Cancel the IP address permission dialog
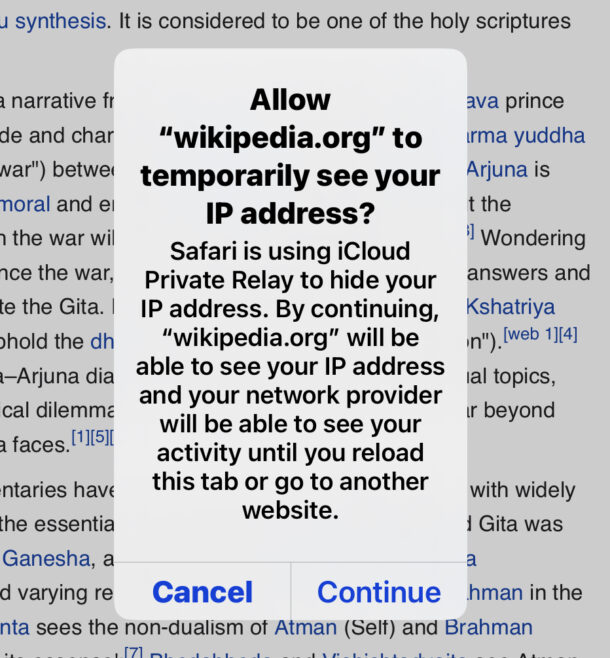 pos(201,591)
